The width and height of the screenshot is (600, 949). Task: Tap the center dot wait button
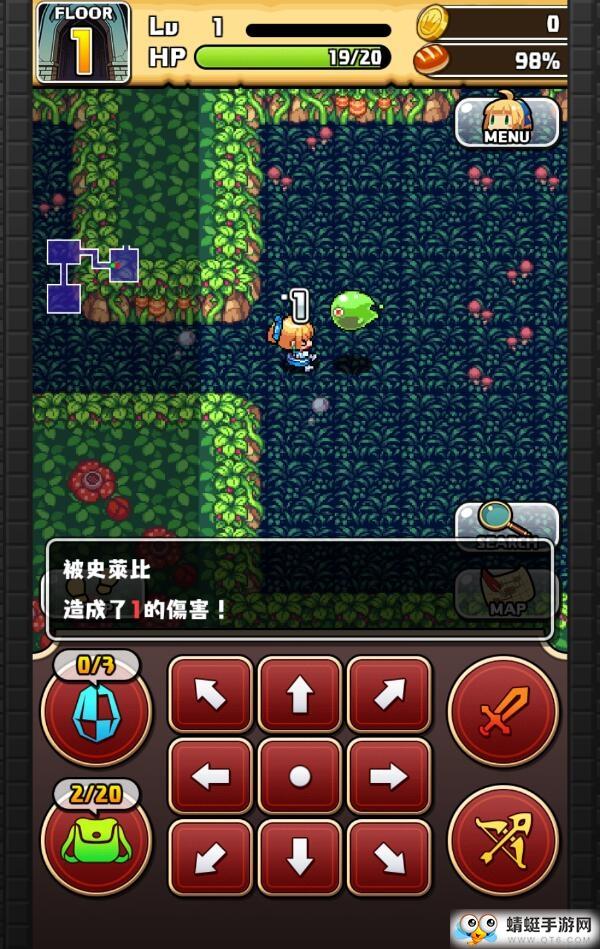click(x=300, y=776)
